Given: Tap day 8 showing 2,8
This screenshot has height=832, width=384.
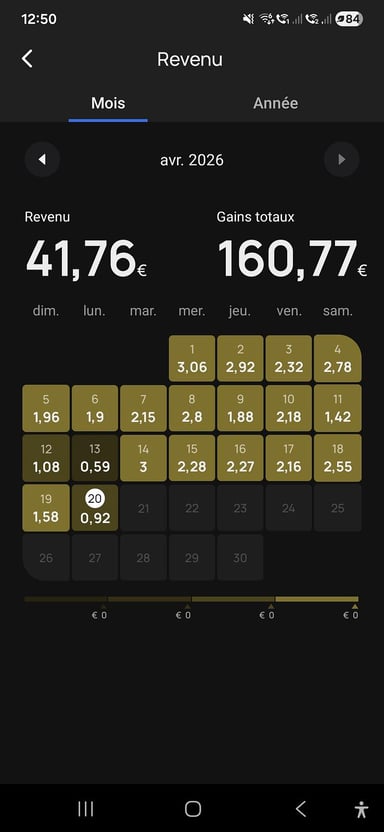Looking at the screenshot, I should [192, 408].
